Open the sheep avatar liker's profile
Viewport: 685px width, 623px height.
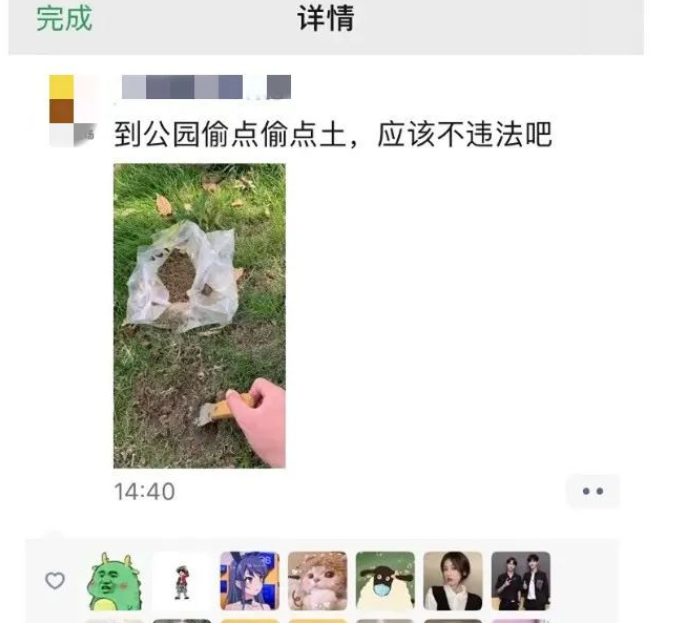tap(385, 580)
